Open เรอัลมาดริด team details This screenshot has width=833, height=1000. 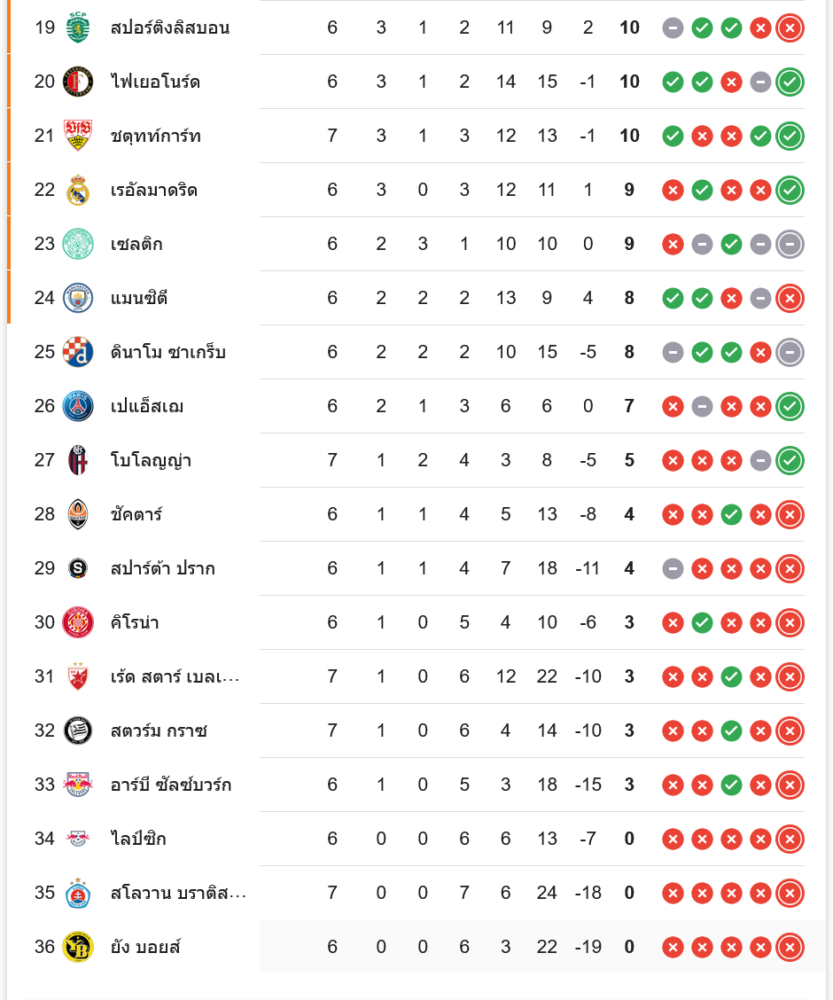154,190
